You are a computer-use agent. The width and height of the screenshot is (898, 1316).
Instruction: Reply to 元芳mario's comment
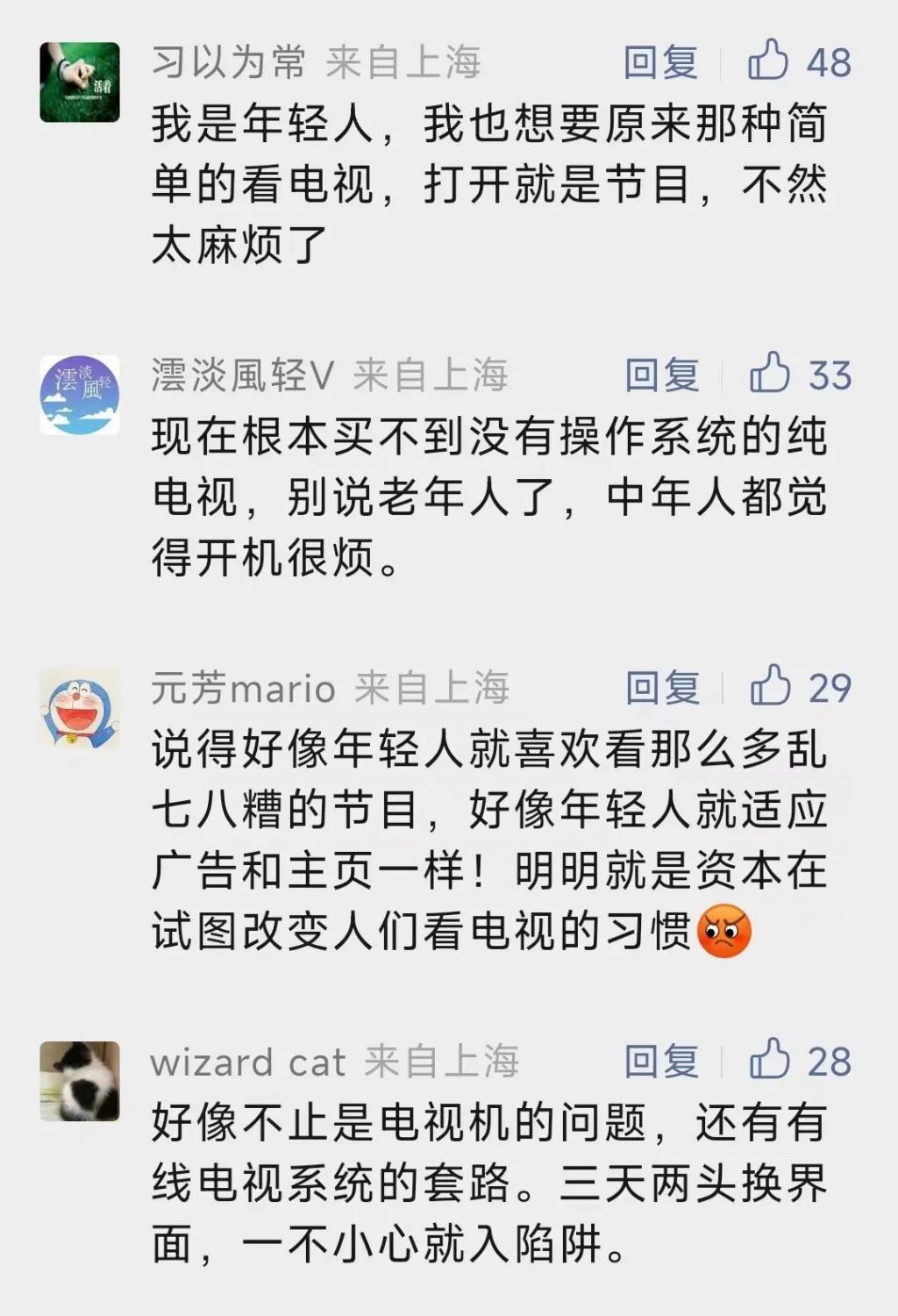click(x=662, y=687)
